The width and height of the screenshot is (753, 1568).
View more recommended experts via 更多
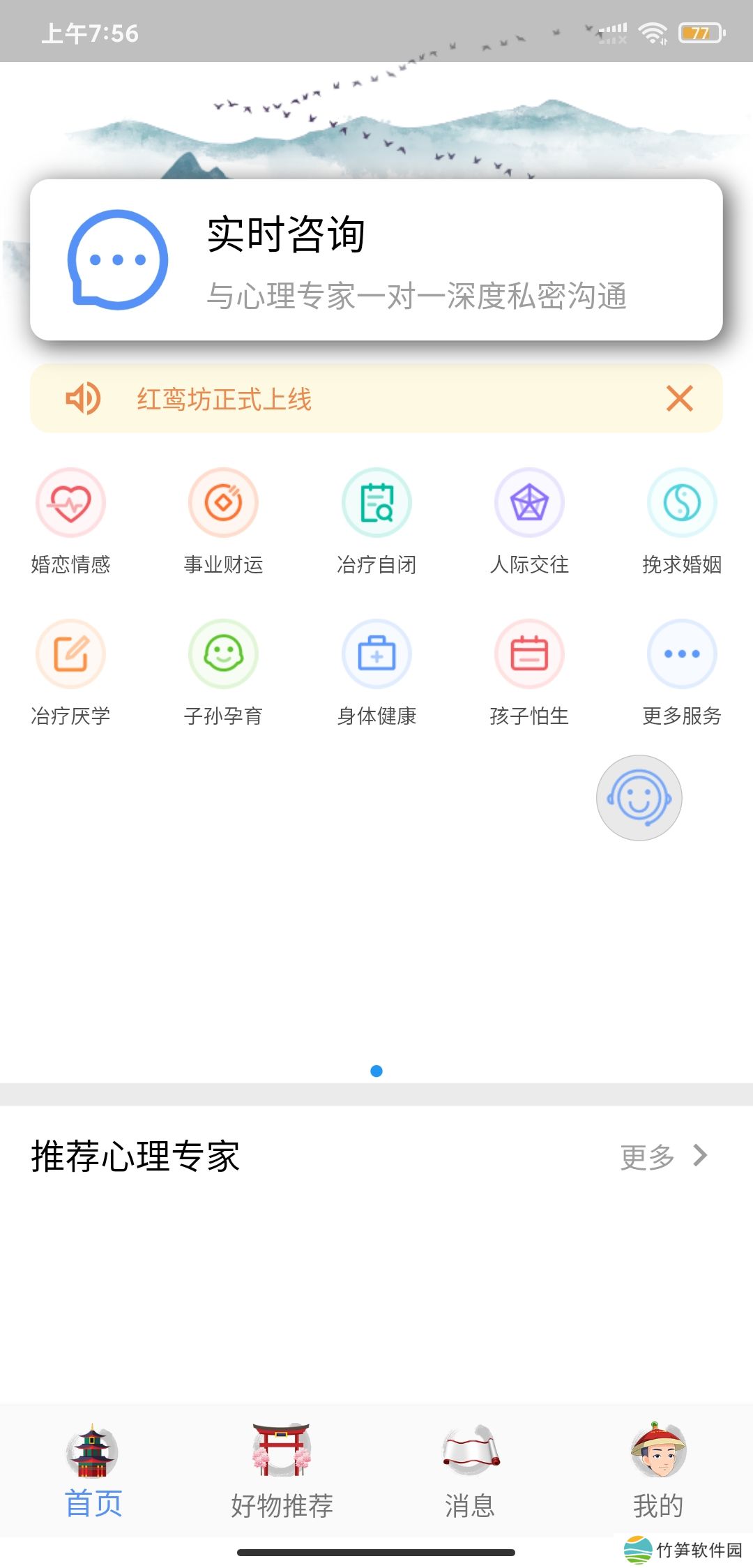662,1156
